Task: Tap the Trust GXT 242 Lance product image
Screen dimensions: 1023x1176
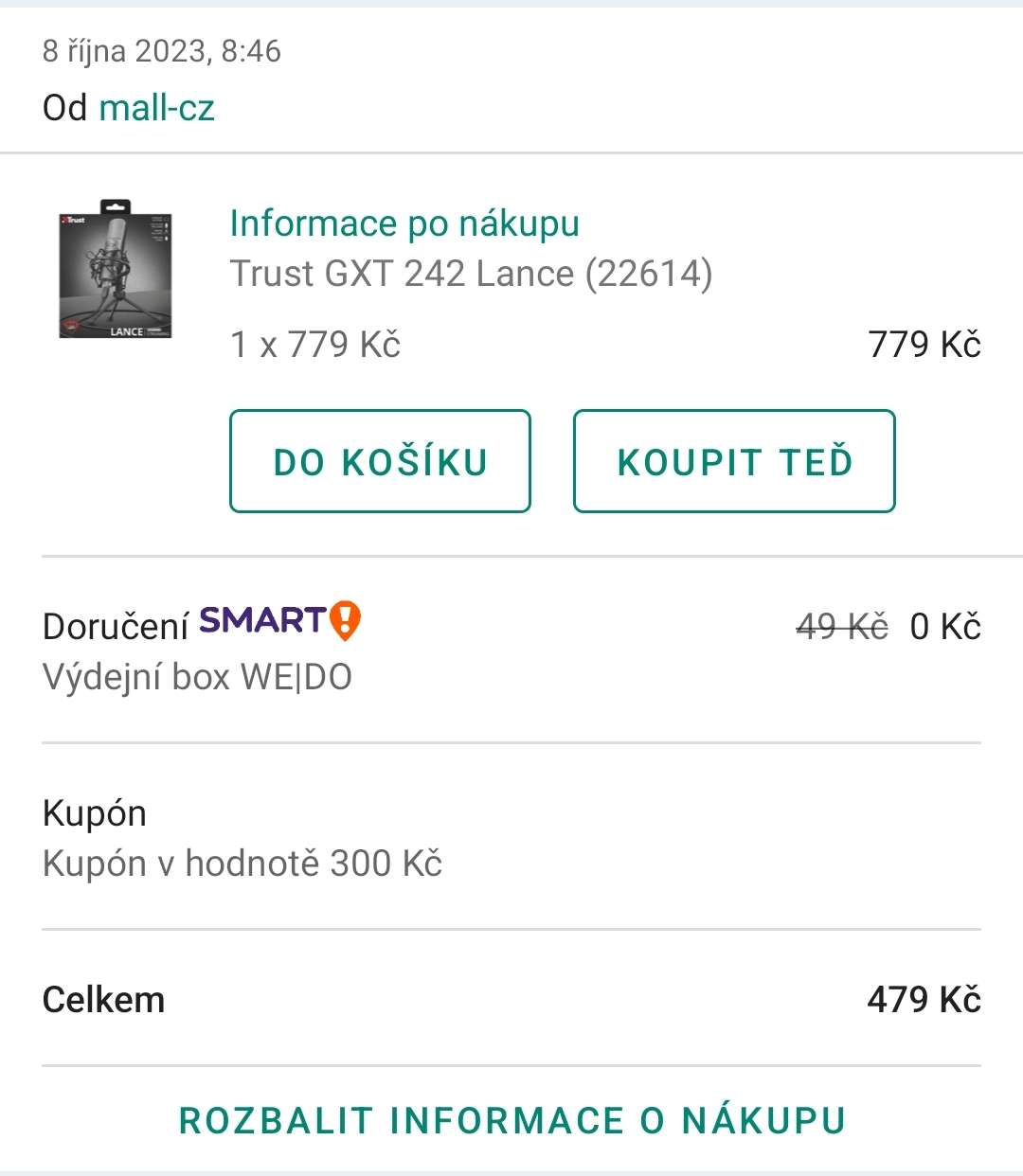Action: (x=116, y=269)
